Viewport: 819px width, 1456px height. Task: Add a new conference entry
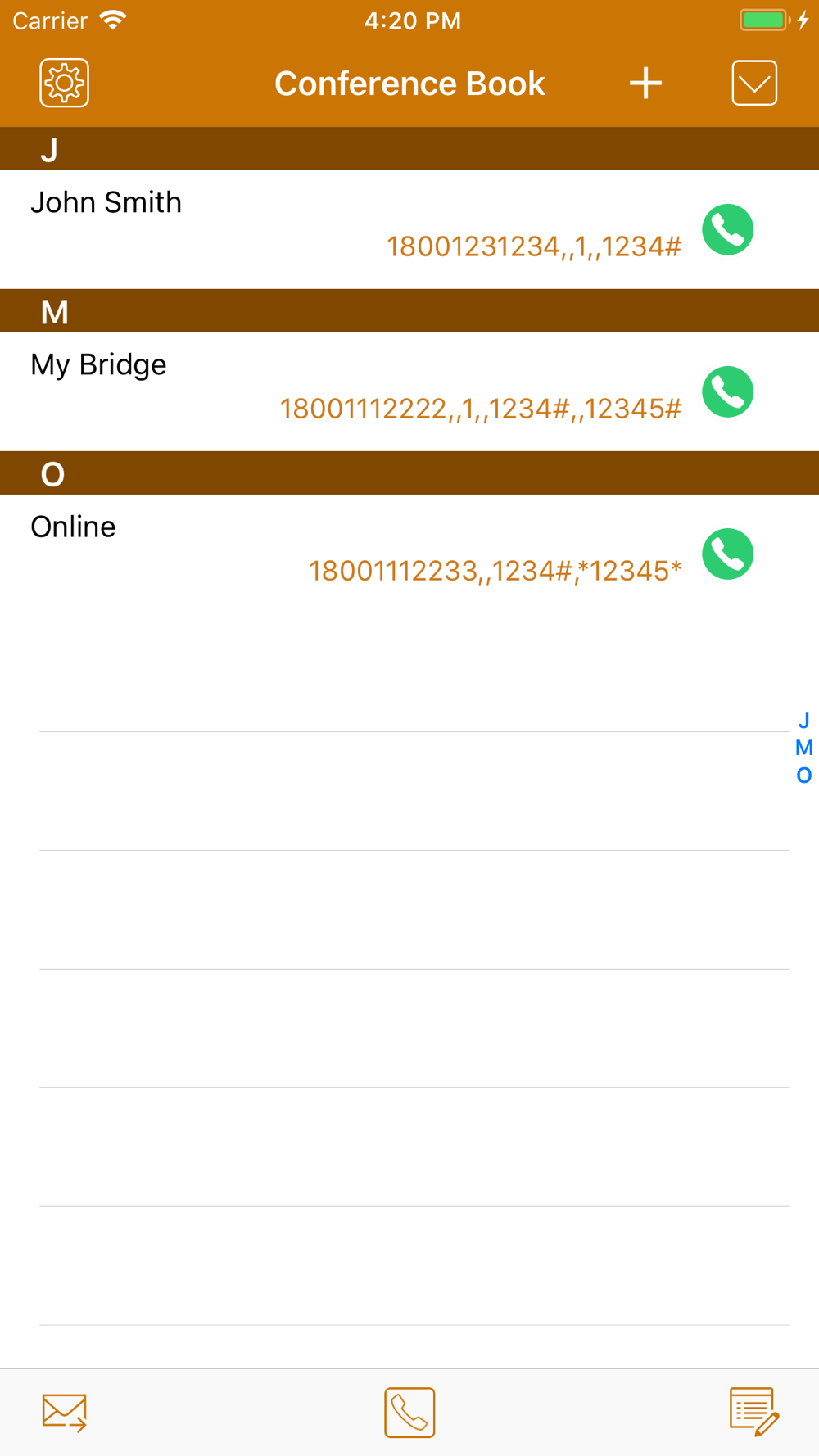[645, 83]
